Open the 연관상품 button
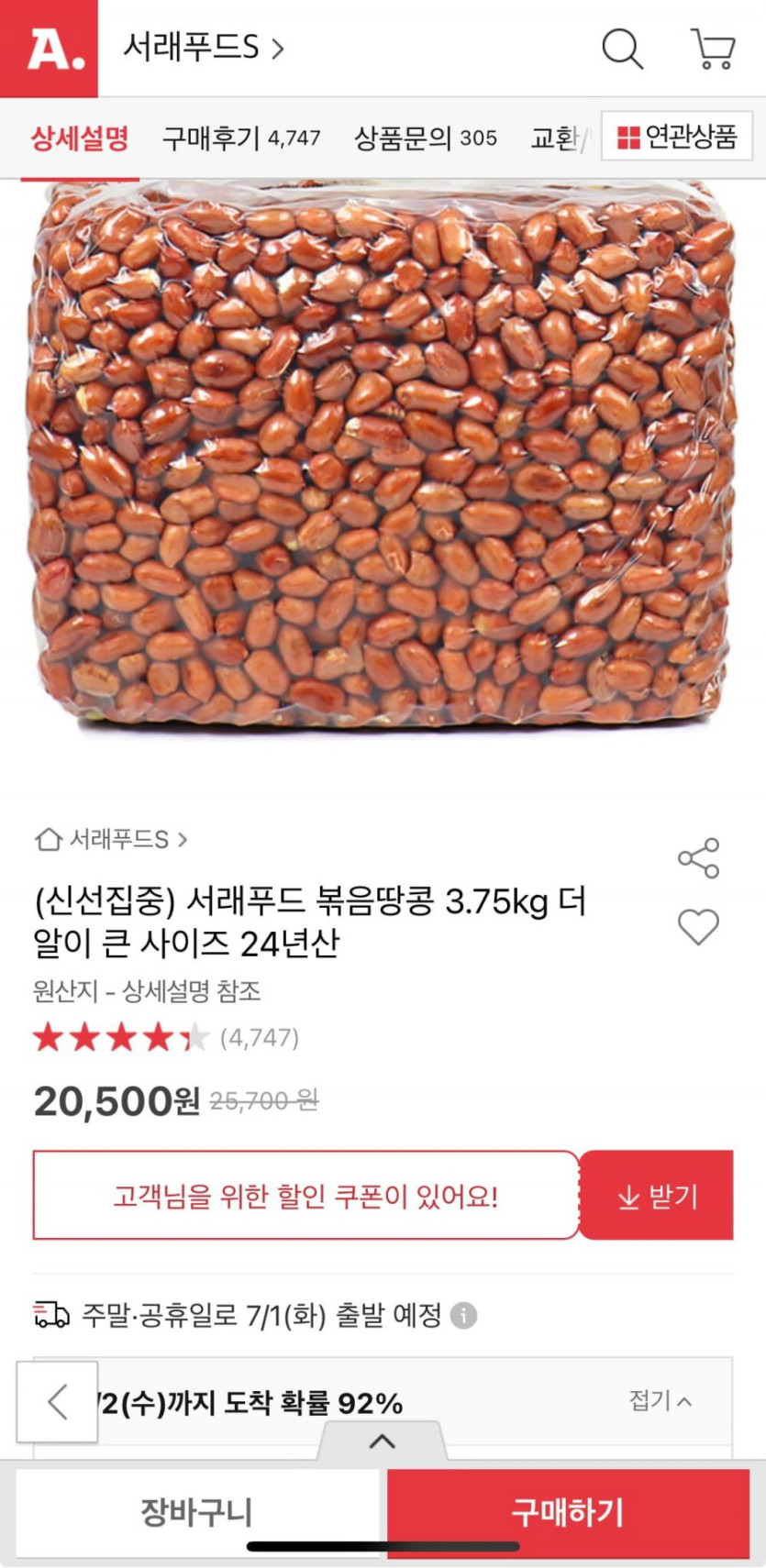Image resolution: width=766 pixels, height=1568 pixels. (x=677, y=138)
